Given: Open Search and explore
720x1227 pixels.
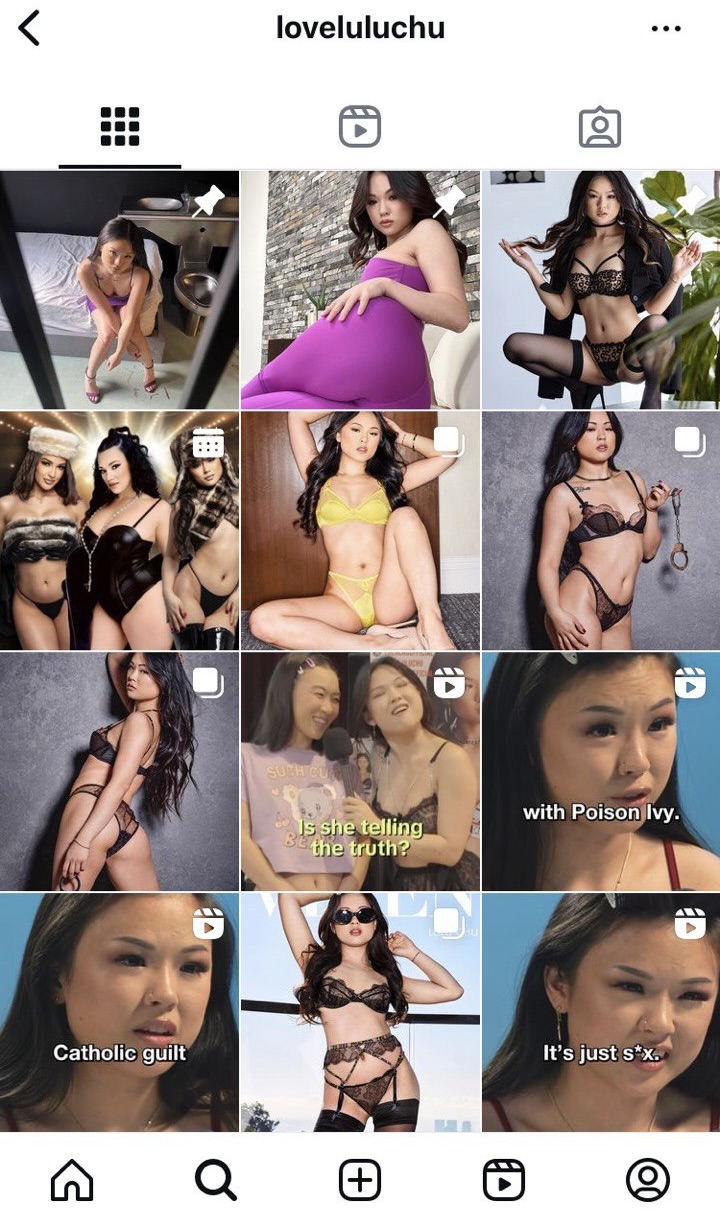Looking at the screenshot, I should tap(215, 1181).
